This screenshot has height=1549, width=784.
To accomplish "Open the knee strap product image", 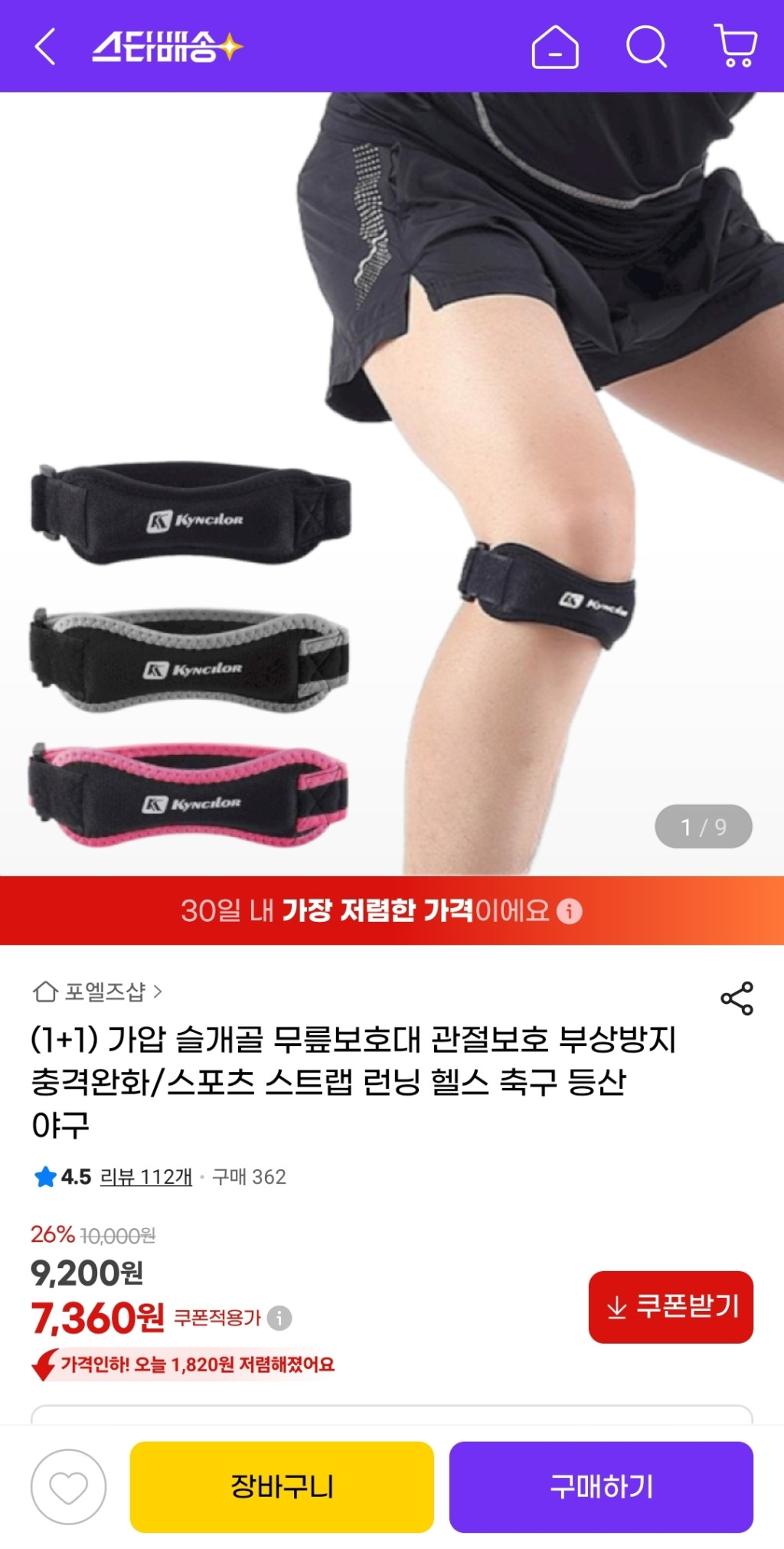I will click(392, 482).
